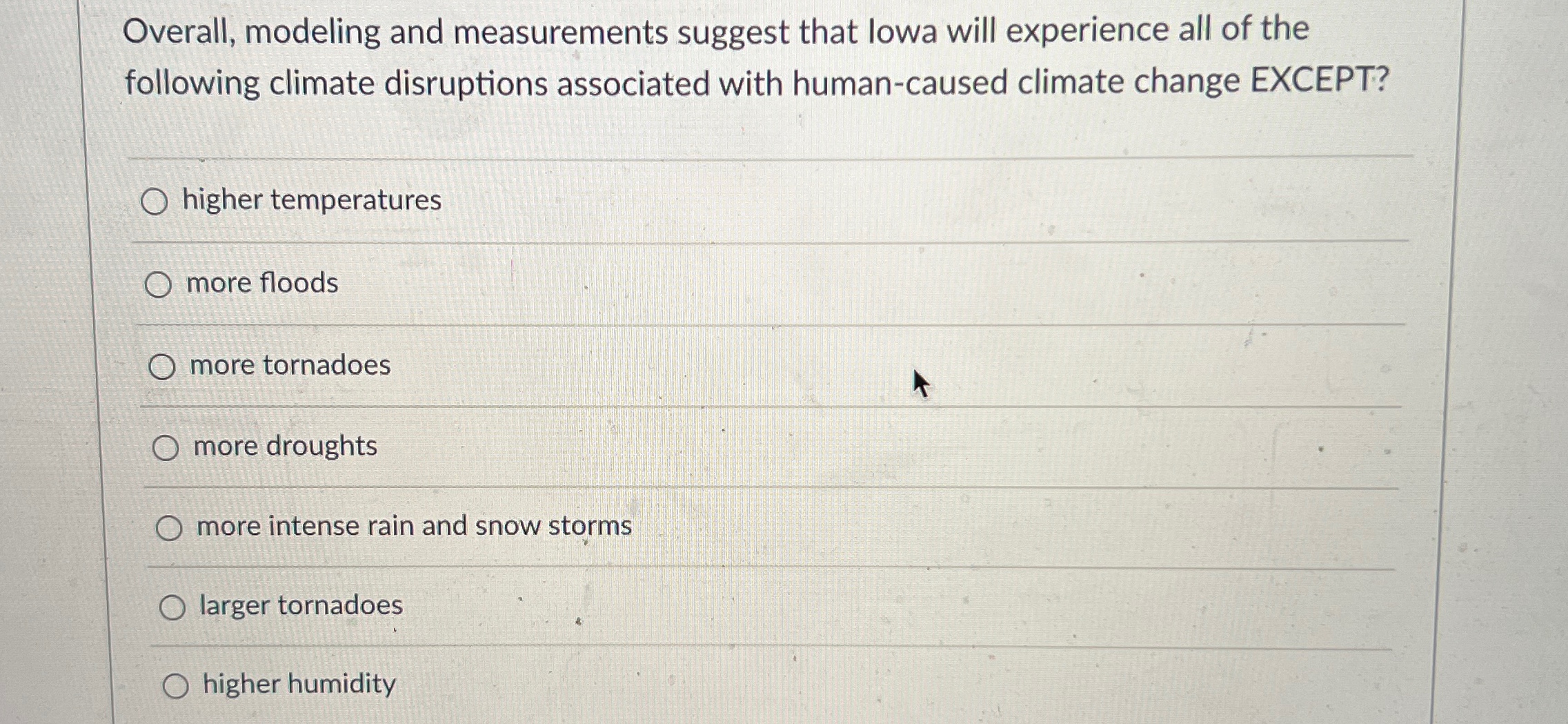1568x724 pixels.
Task: Choose the "larger tornadoes" option
Action: (x=172, y=608)
